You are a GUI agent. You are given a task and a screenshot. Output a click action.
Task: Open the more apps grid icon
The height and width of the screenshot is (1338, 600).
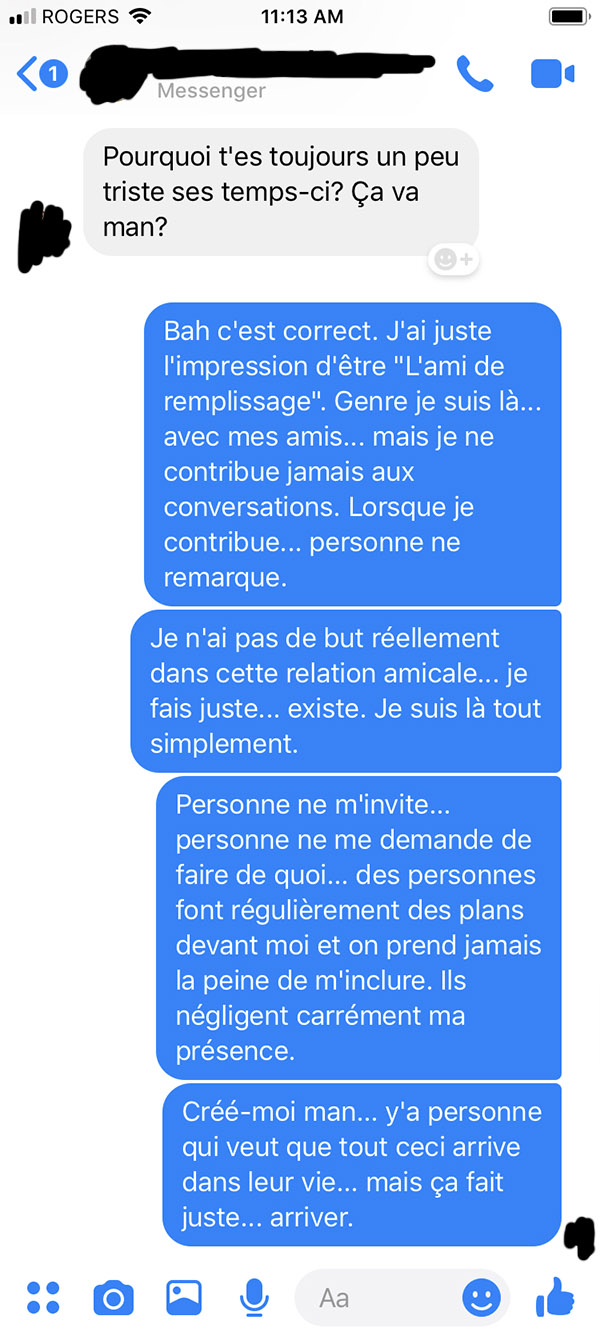[x=43, y=1297]
